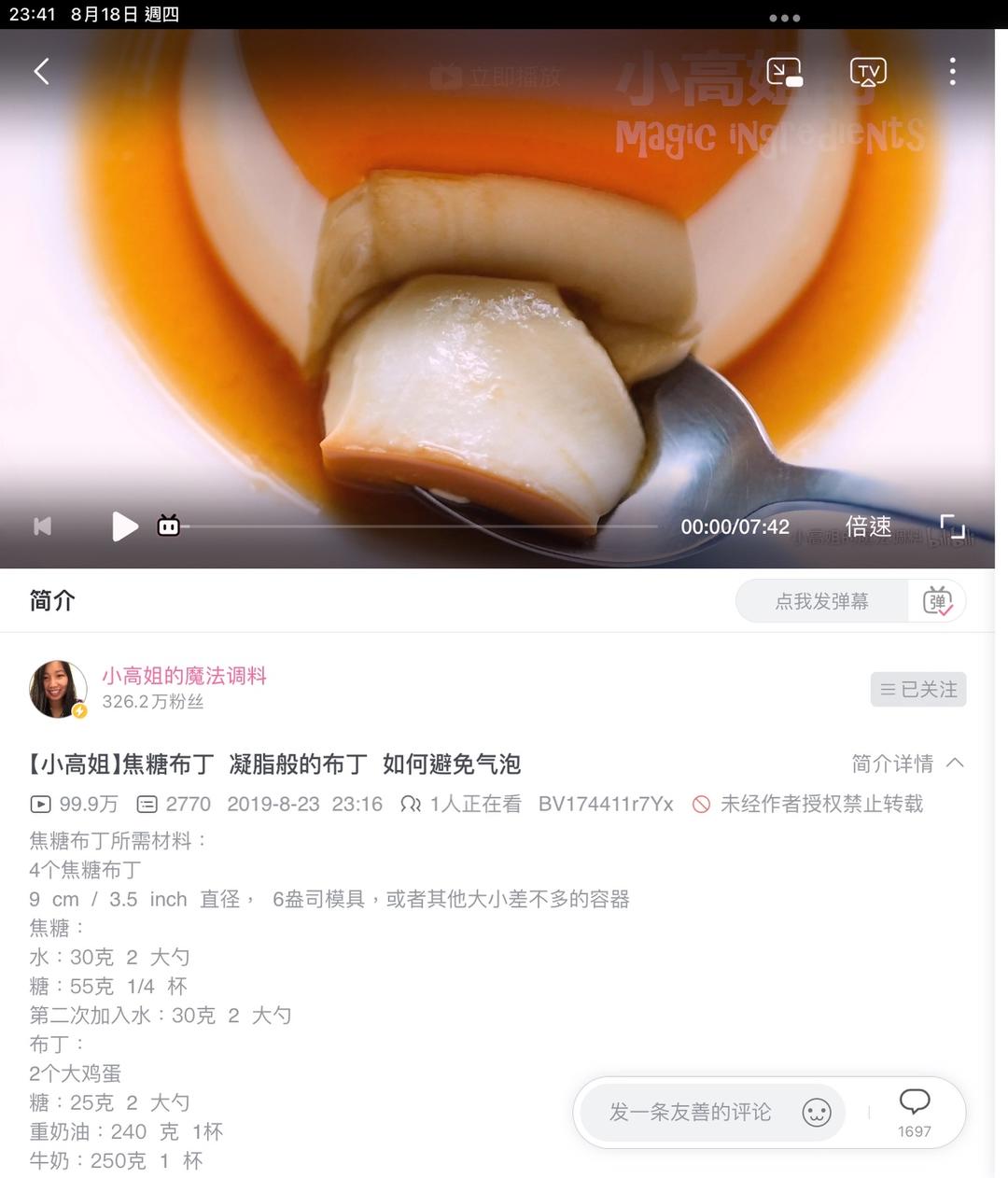
Task: Go back using the top-left arrow
Action: tap(42, 72)
